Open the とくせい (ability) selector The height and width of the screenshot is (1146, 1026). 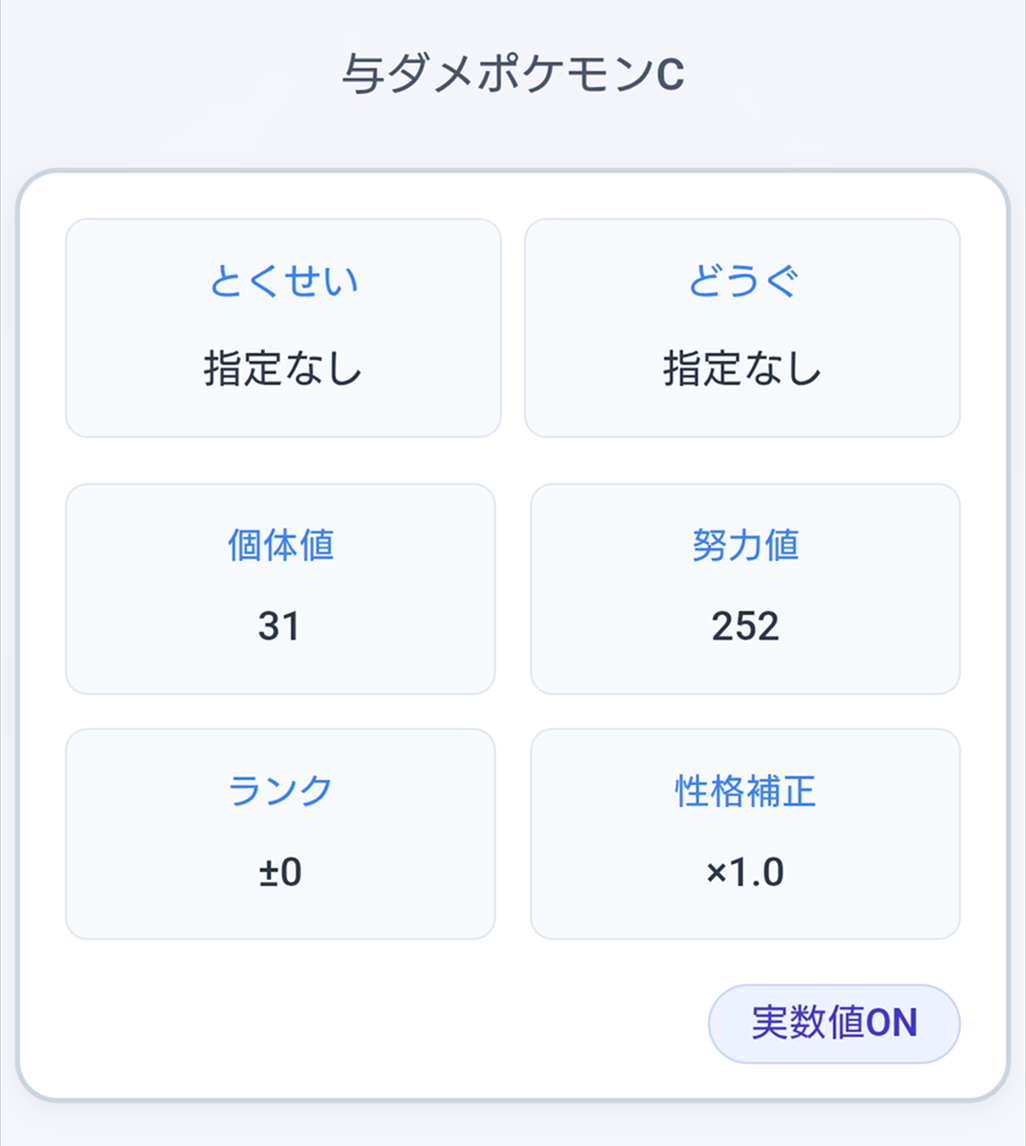point(283,328)
